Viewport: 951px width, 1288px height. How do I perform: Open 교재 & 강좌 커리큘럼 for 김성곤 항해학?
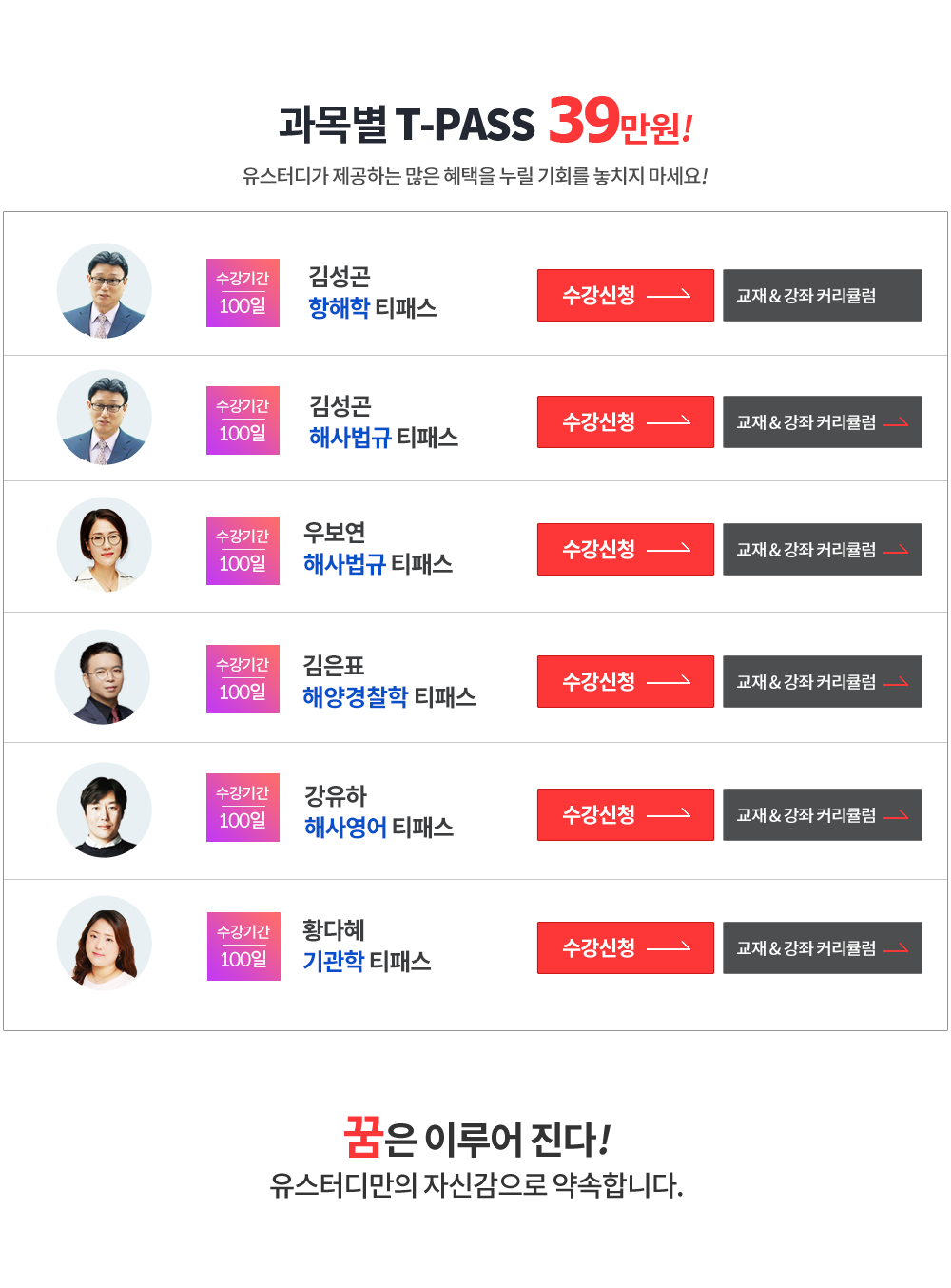pos(822,295)
